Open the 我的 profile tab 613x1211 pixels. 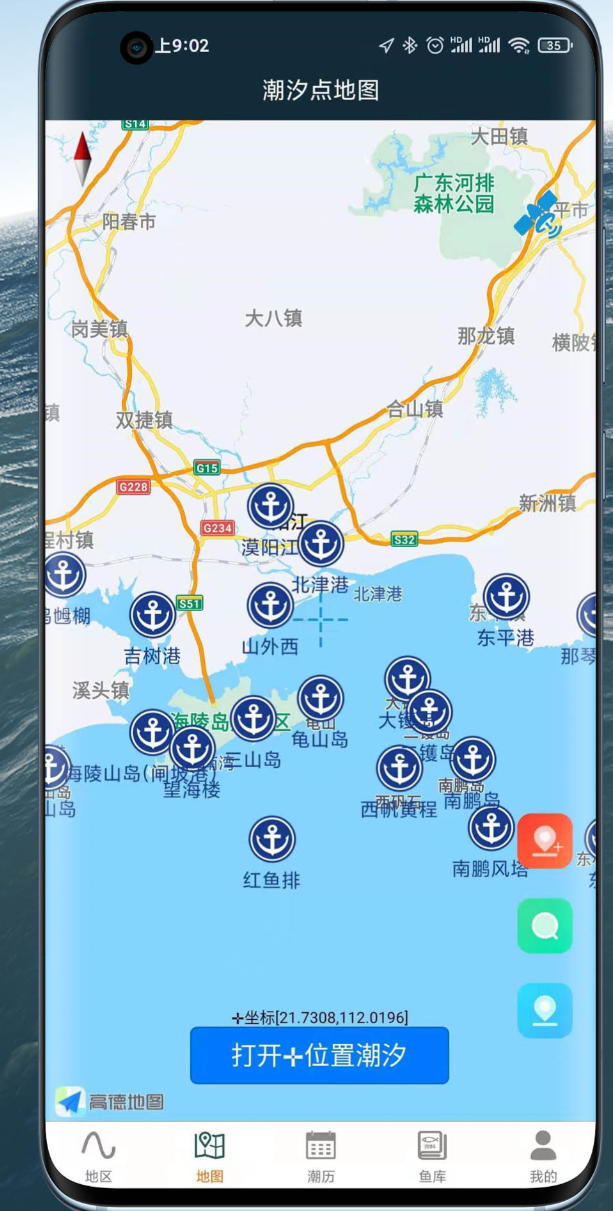tap(543, 1155)
